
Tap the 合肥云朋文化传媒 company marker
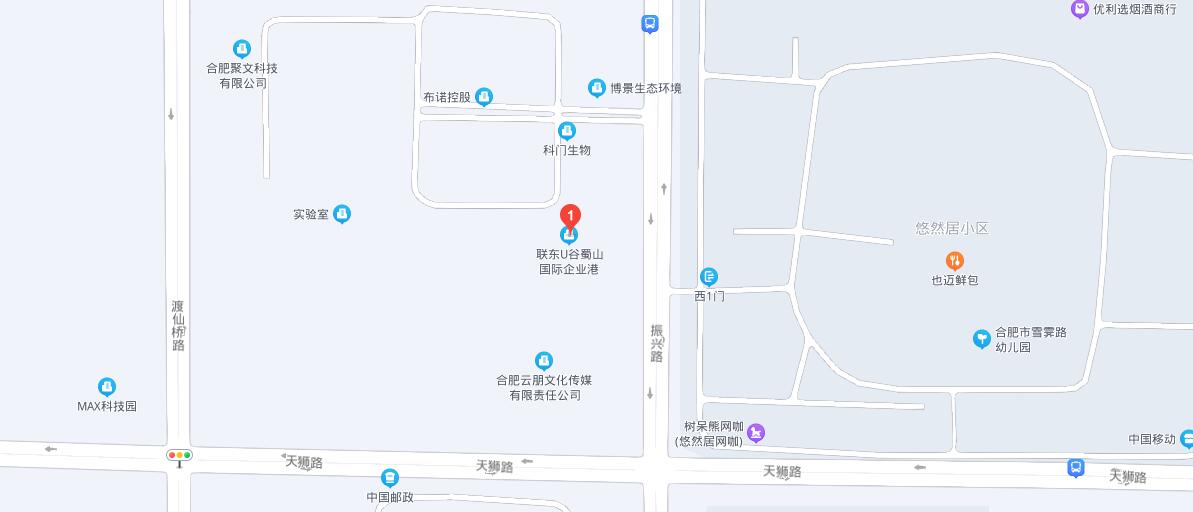point(544,360)
